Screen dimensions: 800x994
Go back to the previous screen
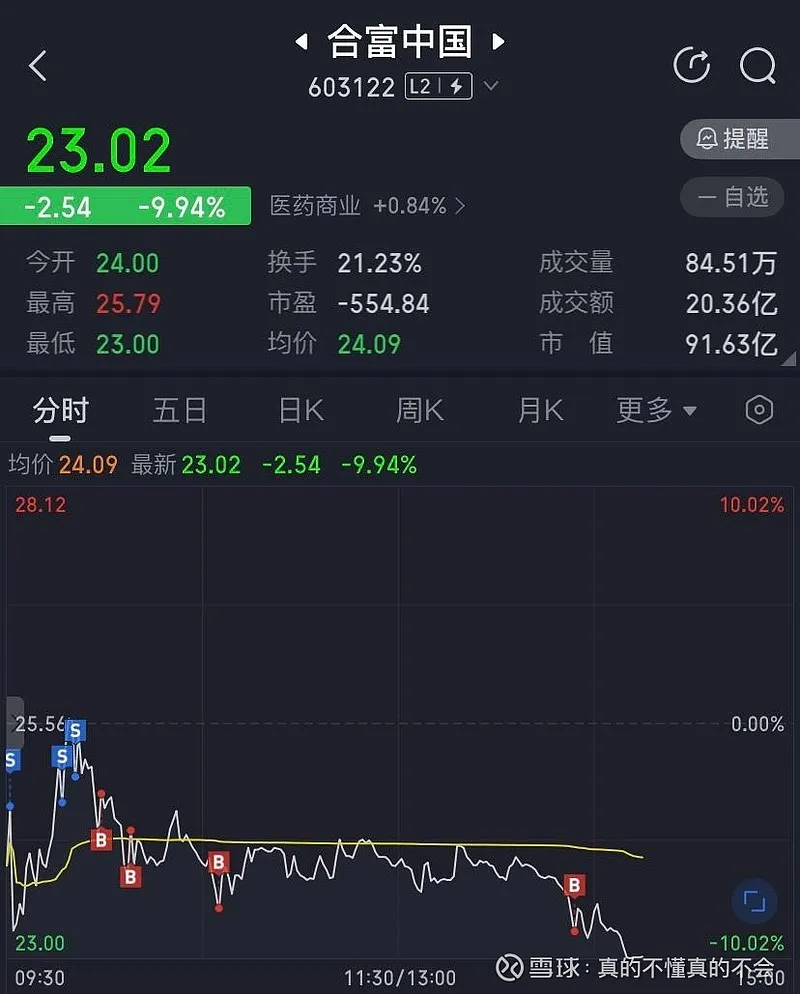pyautogui.click(x=38, y=67)
